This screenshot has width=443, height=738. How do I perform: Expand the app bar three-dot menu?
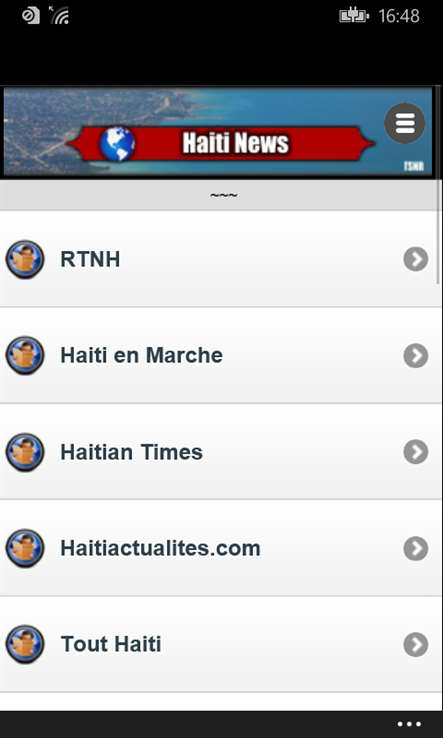click(409, 724)
